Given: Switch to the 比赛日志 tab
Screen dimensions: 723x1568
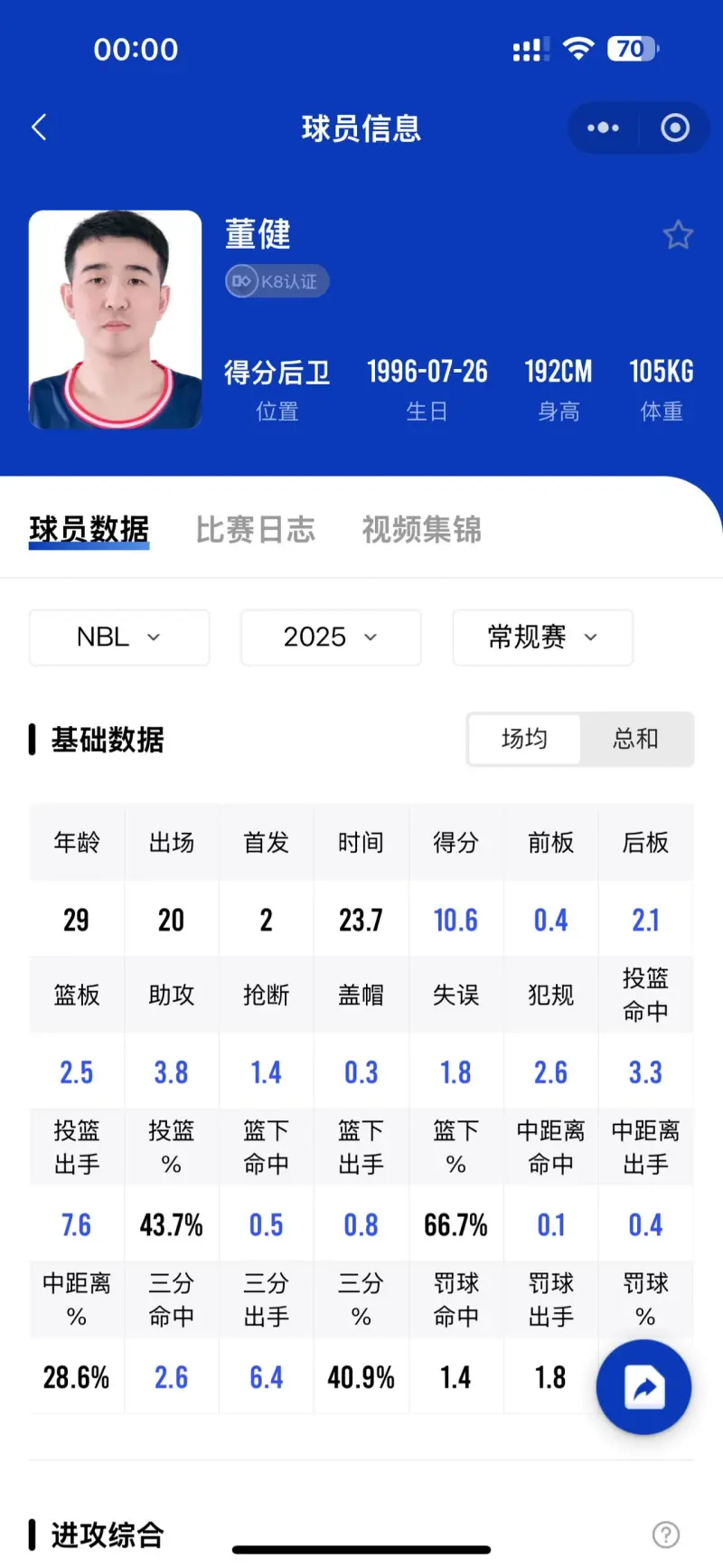Looking at the screenshot, I should 255,529.
